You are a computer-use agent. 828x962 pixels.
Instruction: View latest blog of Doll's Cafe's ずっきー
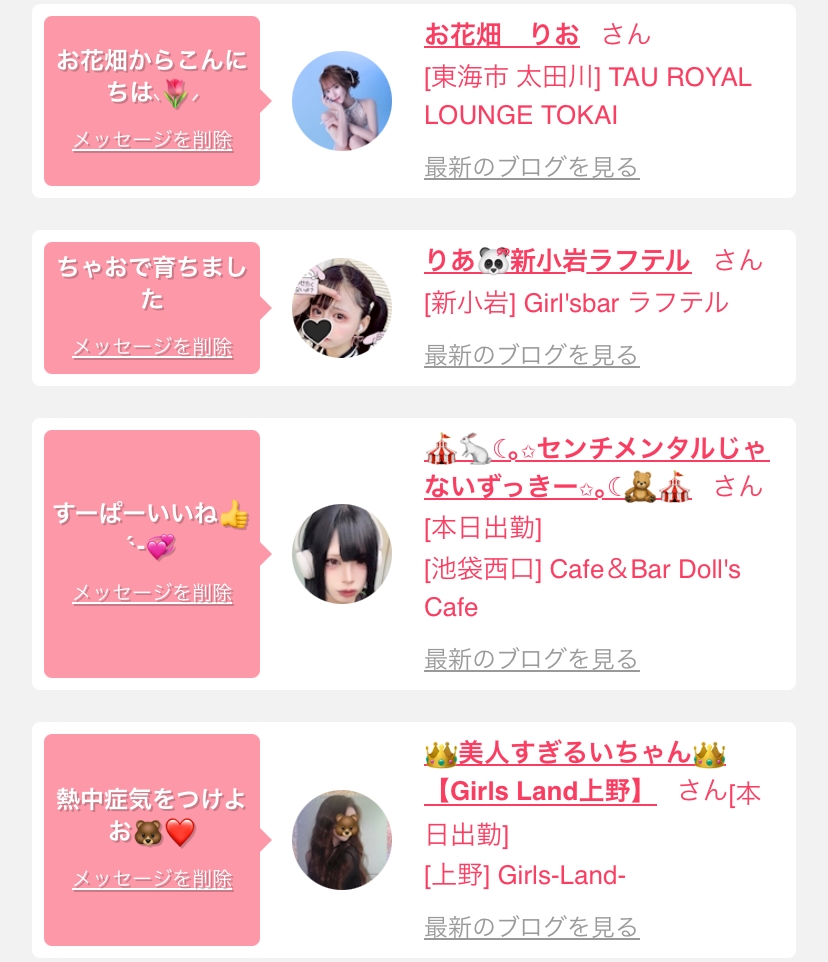531,659
